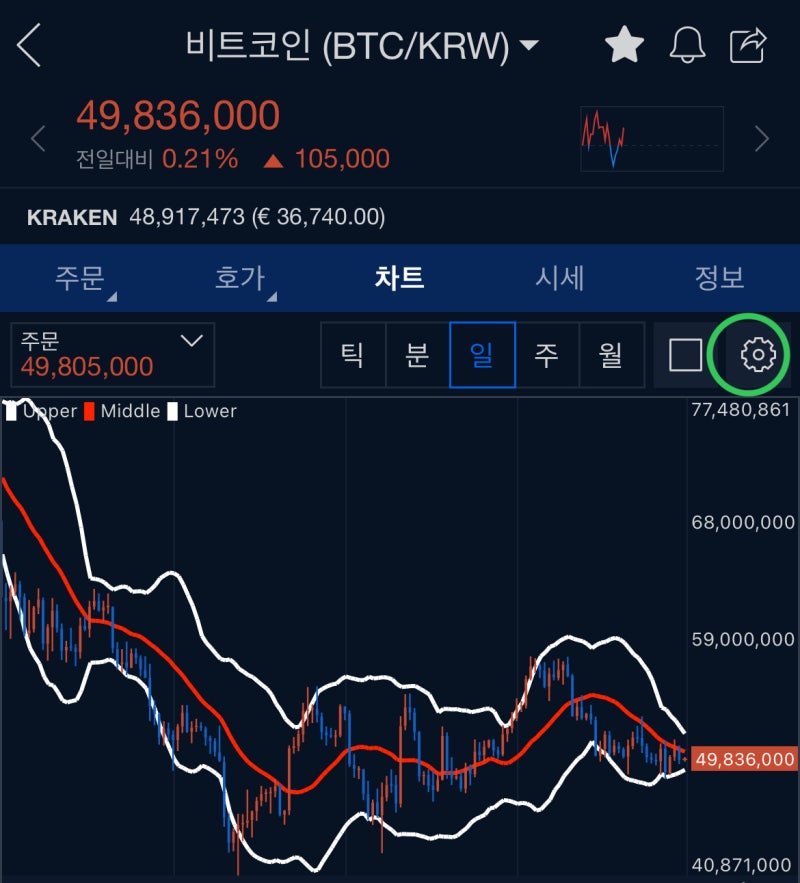Open the mini price chart thumbnail
800x883 pixels.
(651, 138)
